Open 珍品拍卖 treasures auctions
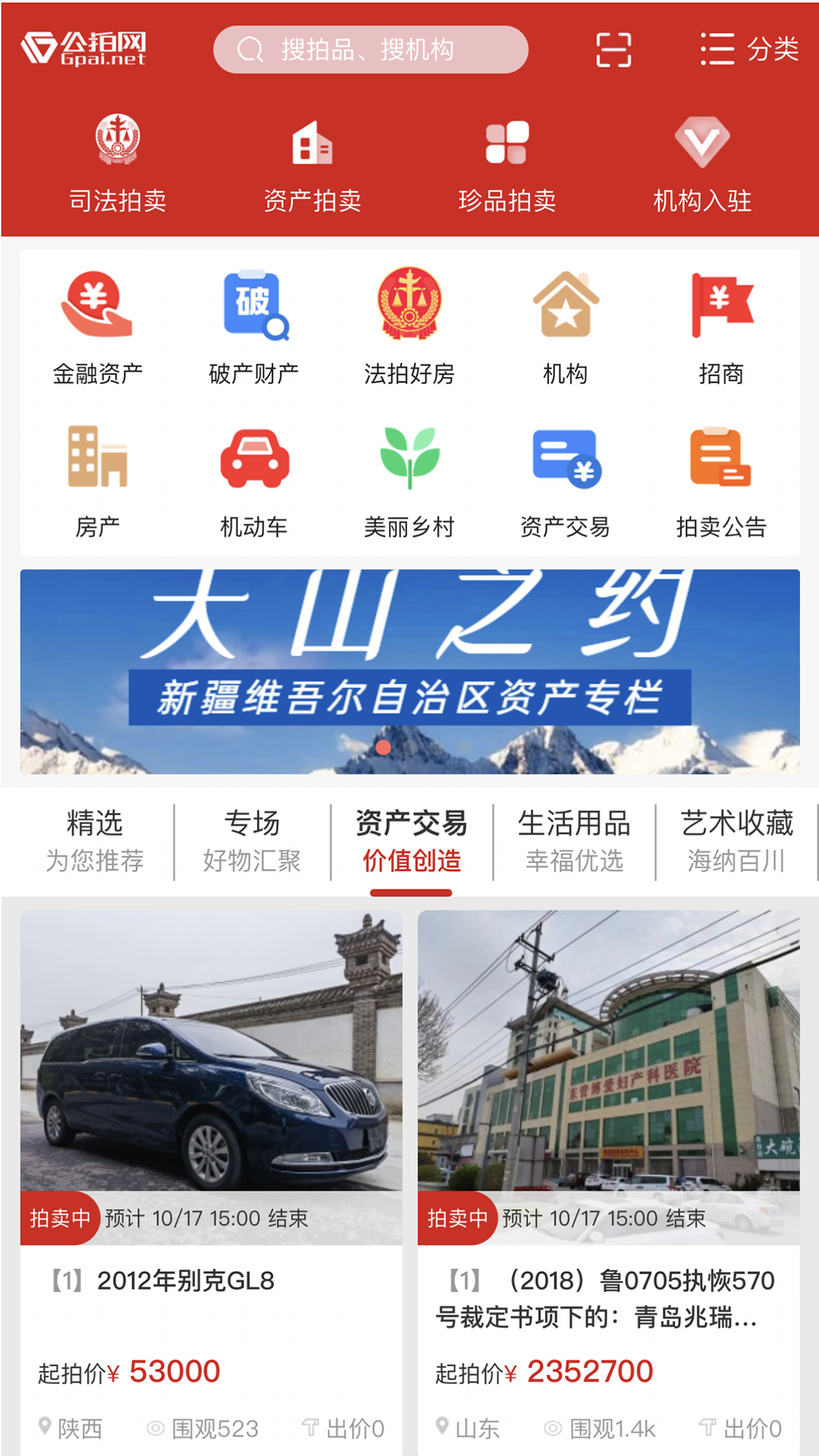This screenshot has height=1456, width=819. coord(507,163)
